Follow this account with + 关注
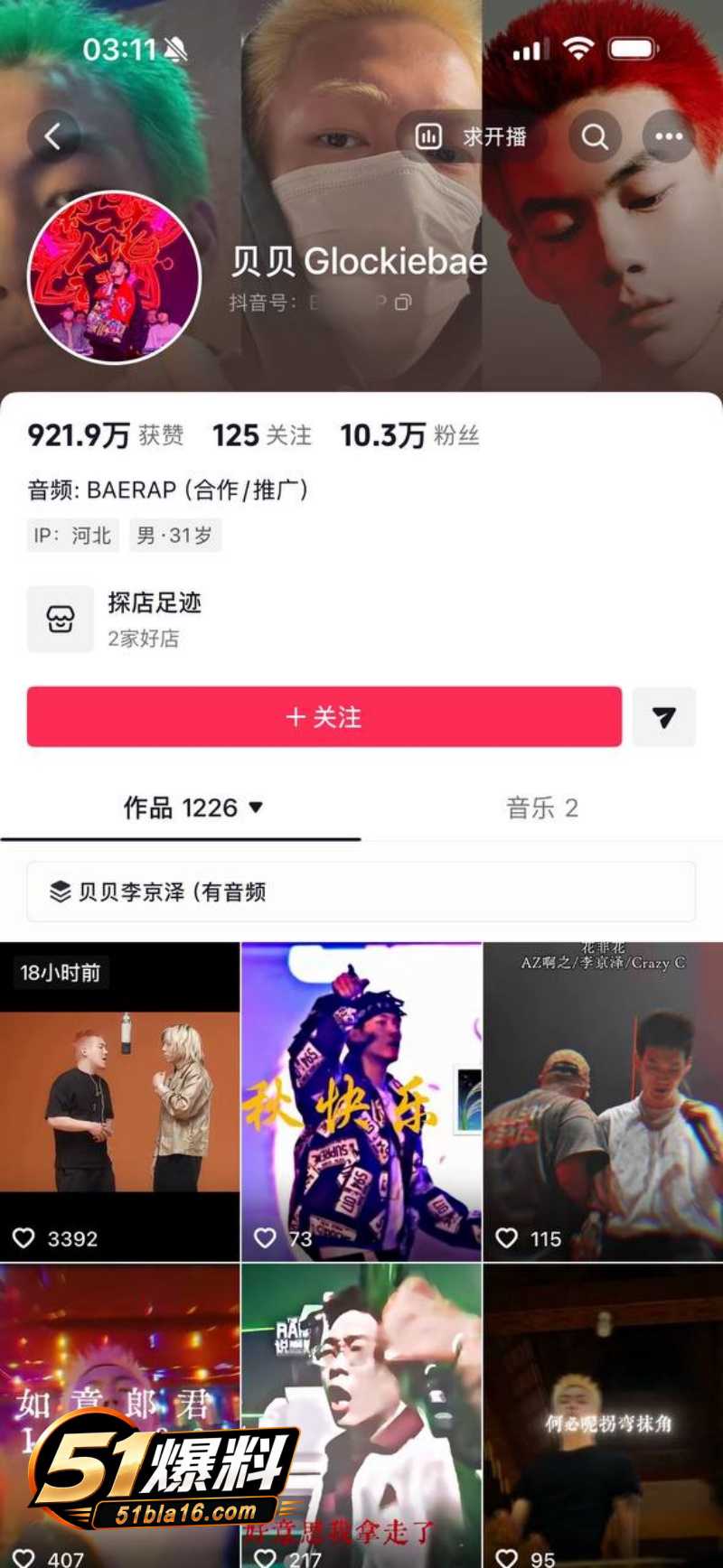Screen dimensions: 723x1568 [x=324, y=717]
